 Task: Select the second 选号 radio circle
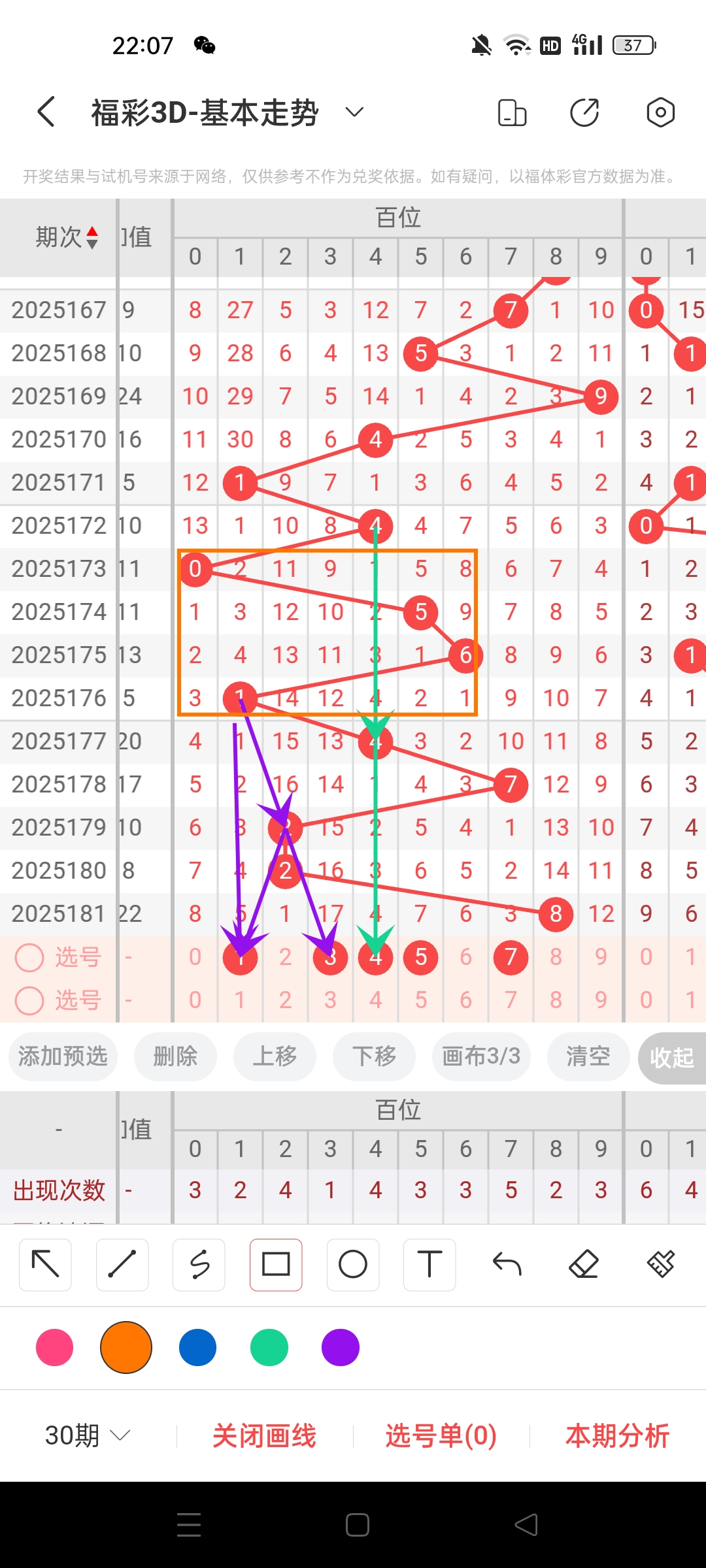29,1000
